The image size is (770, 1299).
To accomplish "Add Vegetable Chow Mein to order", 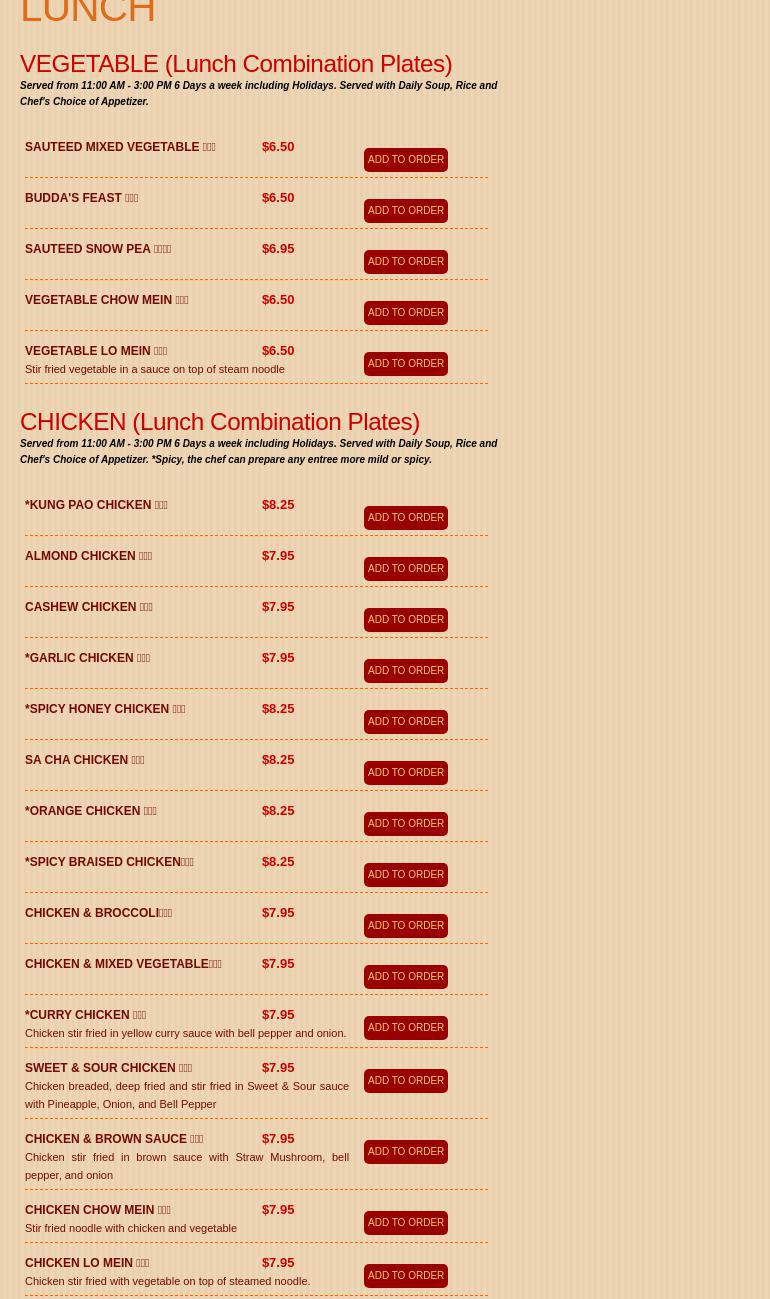I will tap(405, 313).
